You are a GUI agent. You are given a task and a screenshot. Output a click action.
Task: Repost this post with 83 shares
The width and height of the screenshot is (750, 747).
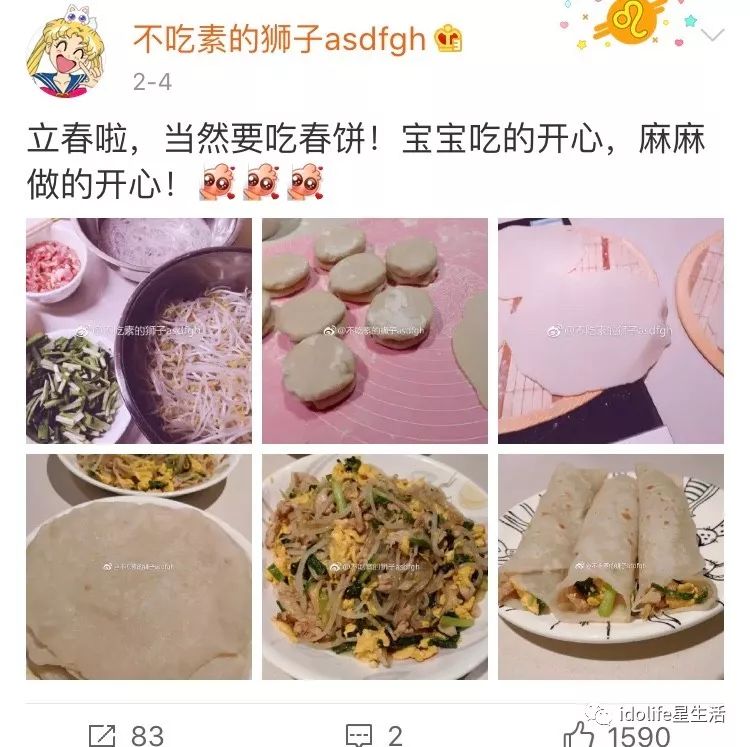point(125,735)
